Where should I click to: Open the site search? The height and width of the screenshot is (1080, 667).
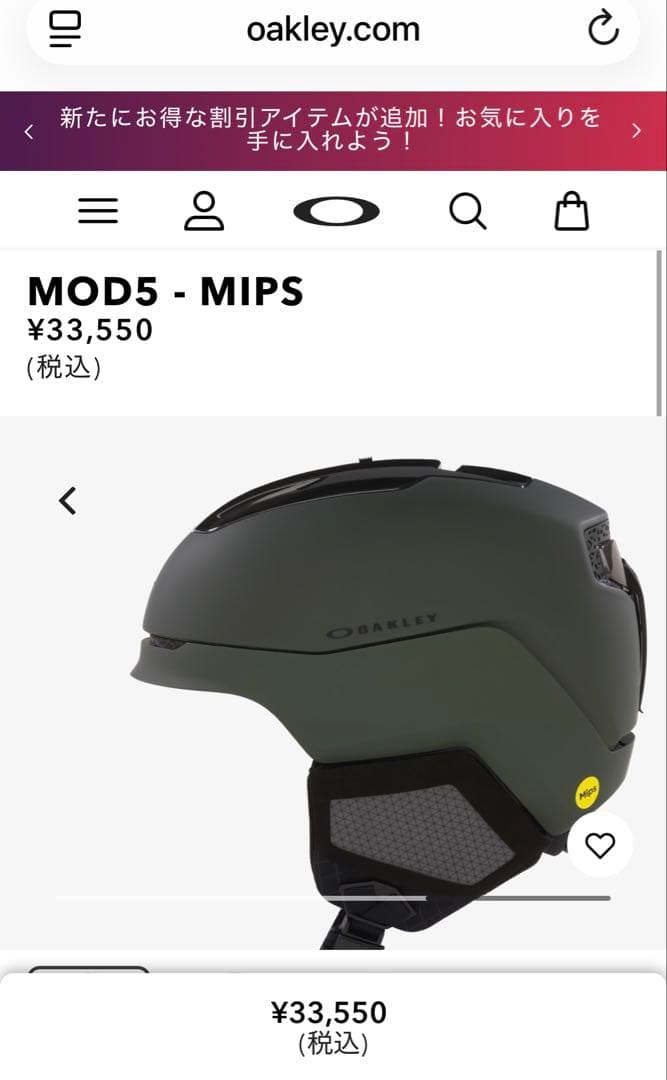(466, 211)
